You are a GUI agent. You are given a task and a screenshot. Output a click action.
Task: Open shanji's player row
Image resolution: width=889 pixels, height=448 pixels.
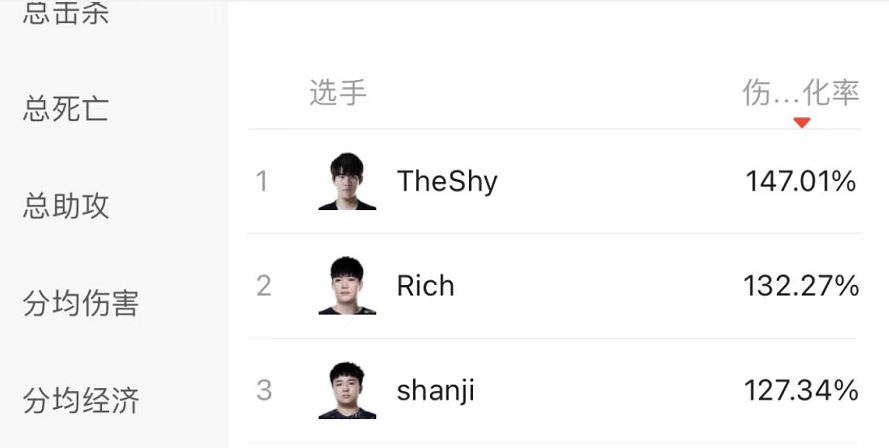(553, 391)
